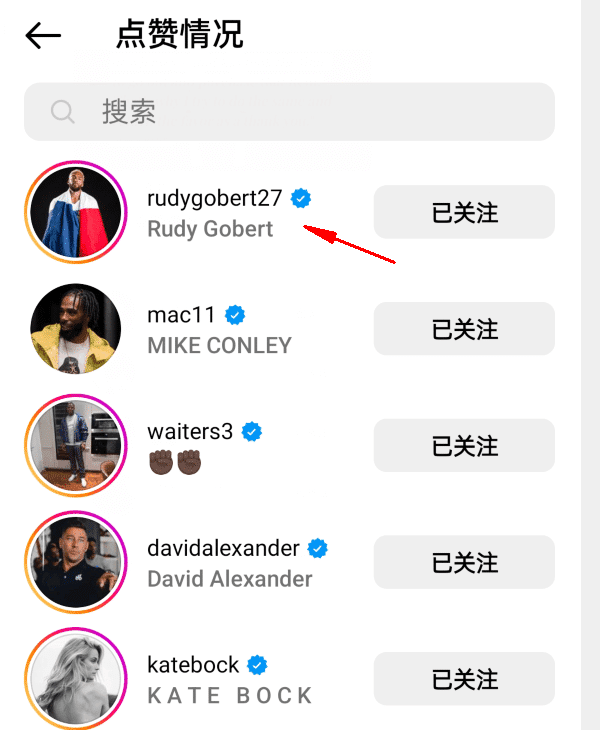Viewport: 600px width, 730px height.
Task: Tap 已关注 button next to katebock
Action: pyautogui.click(x=464, y=679)
